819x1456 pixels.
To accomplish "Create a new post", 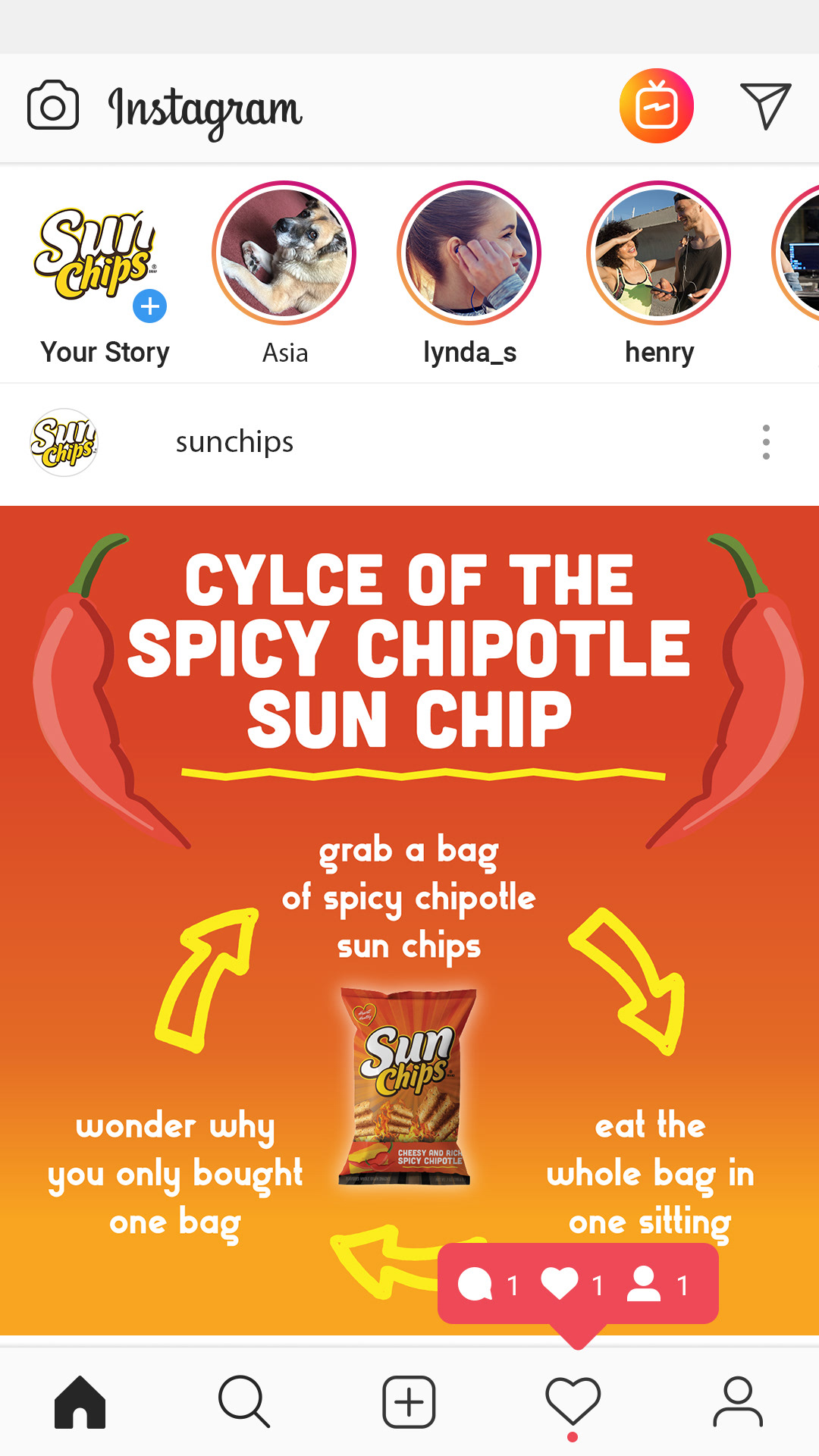I will pyautogui.click(x=409, y=1401).
